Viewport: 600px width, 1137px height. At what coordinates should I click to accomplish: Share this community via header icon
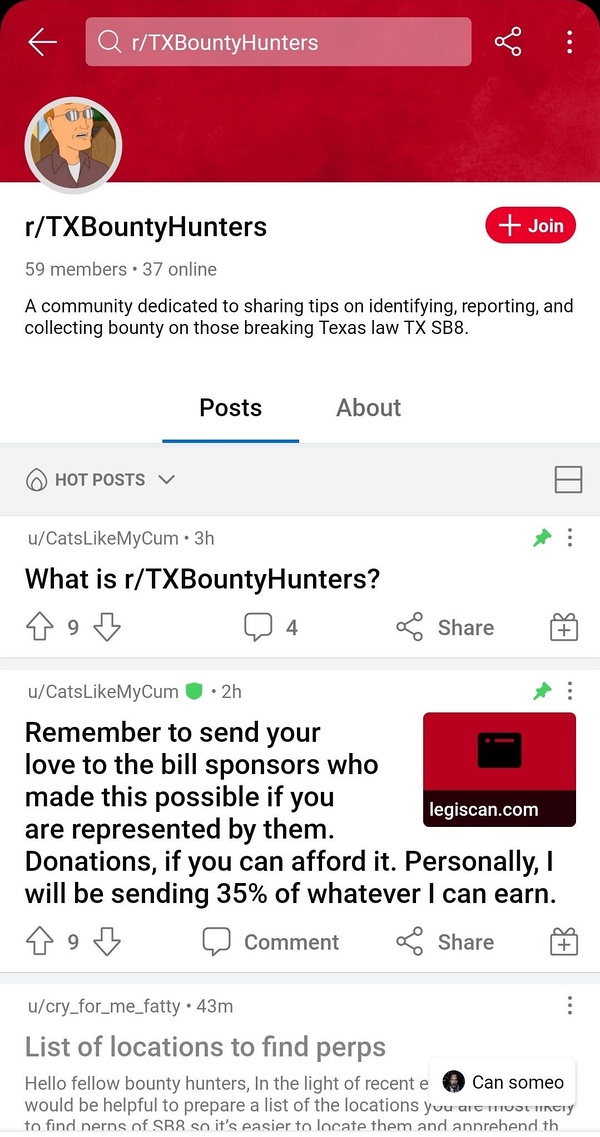508,42
